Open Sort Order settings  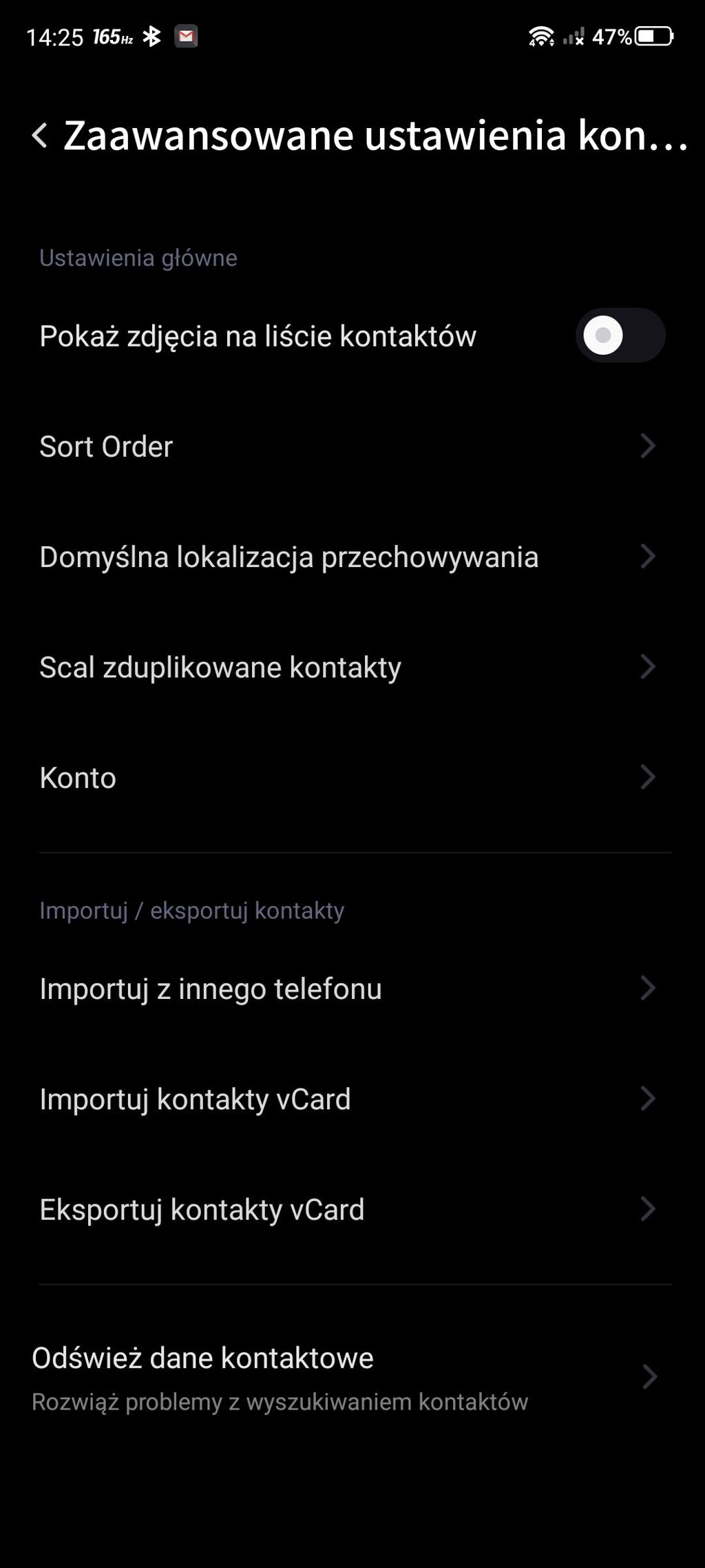[352, 446]
